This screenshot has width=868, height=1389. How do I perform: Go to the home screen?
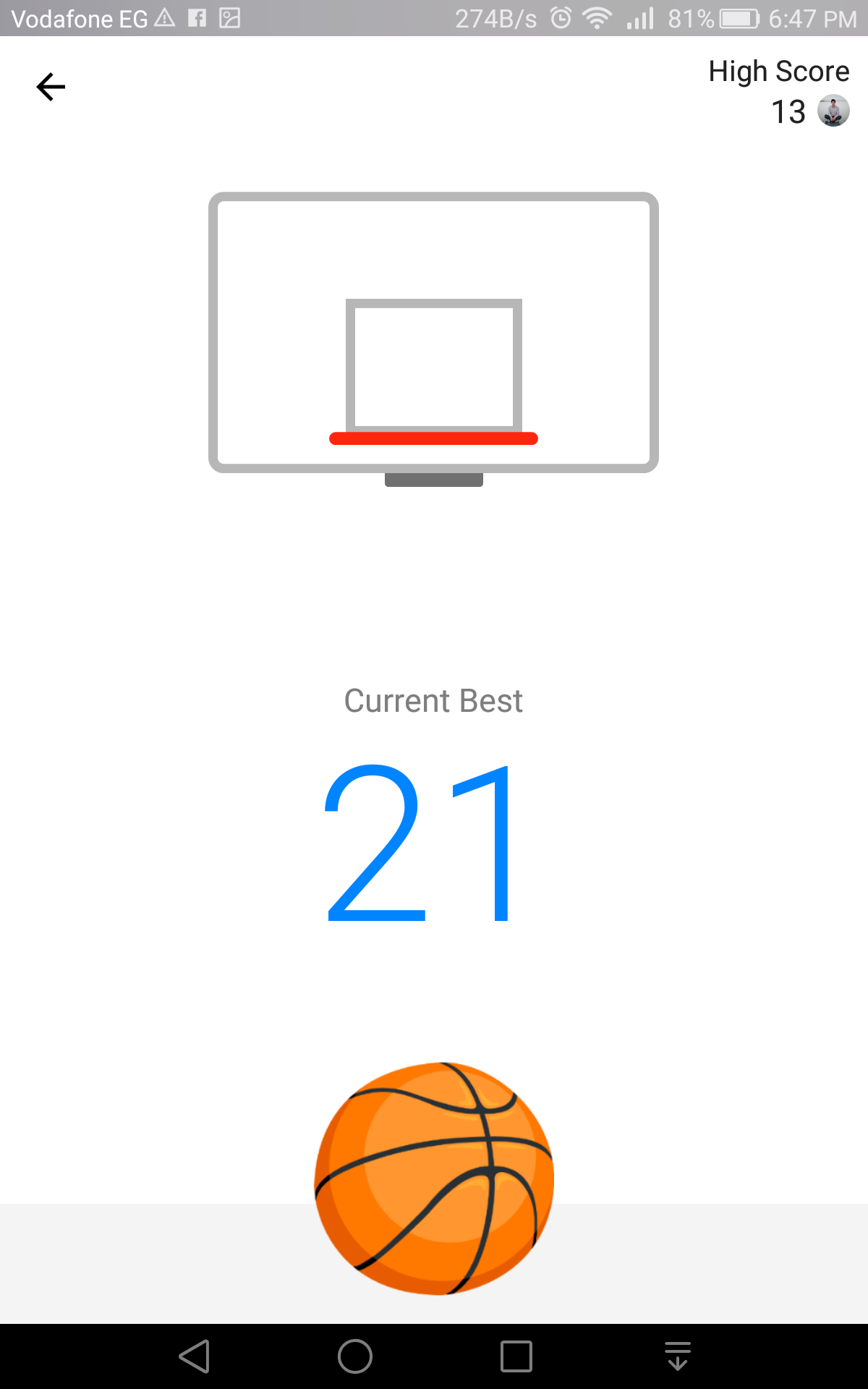(x=355, y=1356)
